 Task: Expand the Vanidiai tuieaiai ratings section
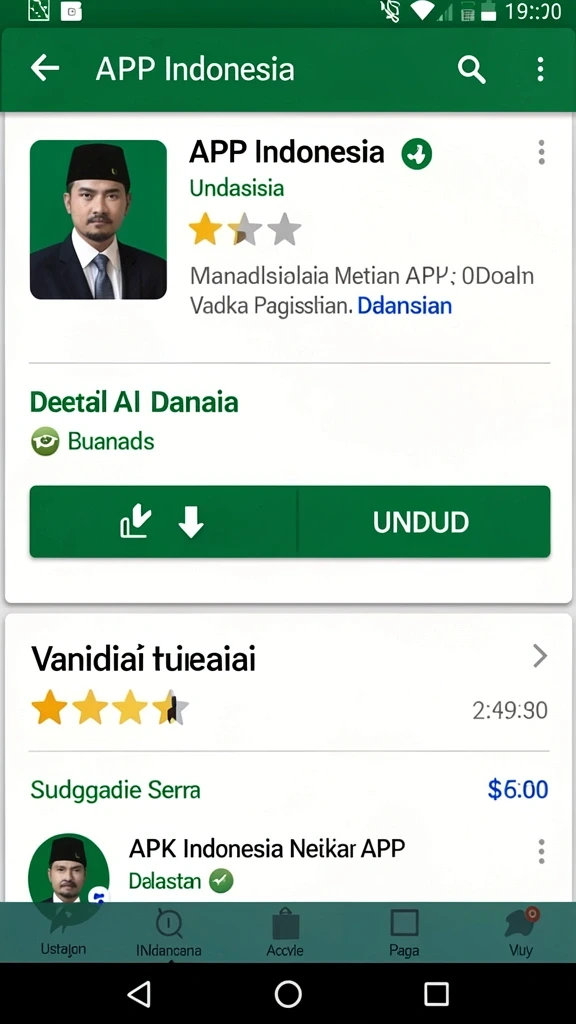(539, 656)
